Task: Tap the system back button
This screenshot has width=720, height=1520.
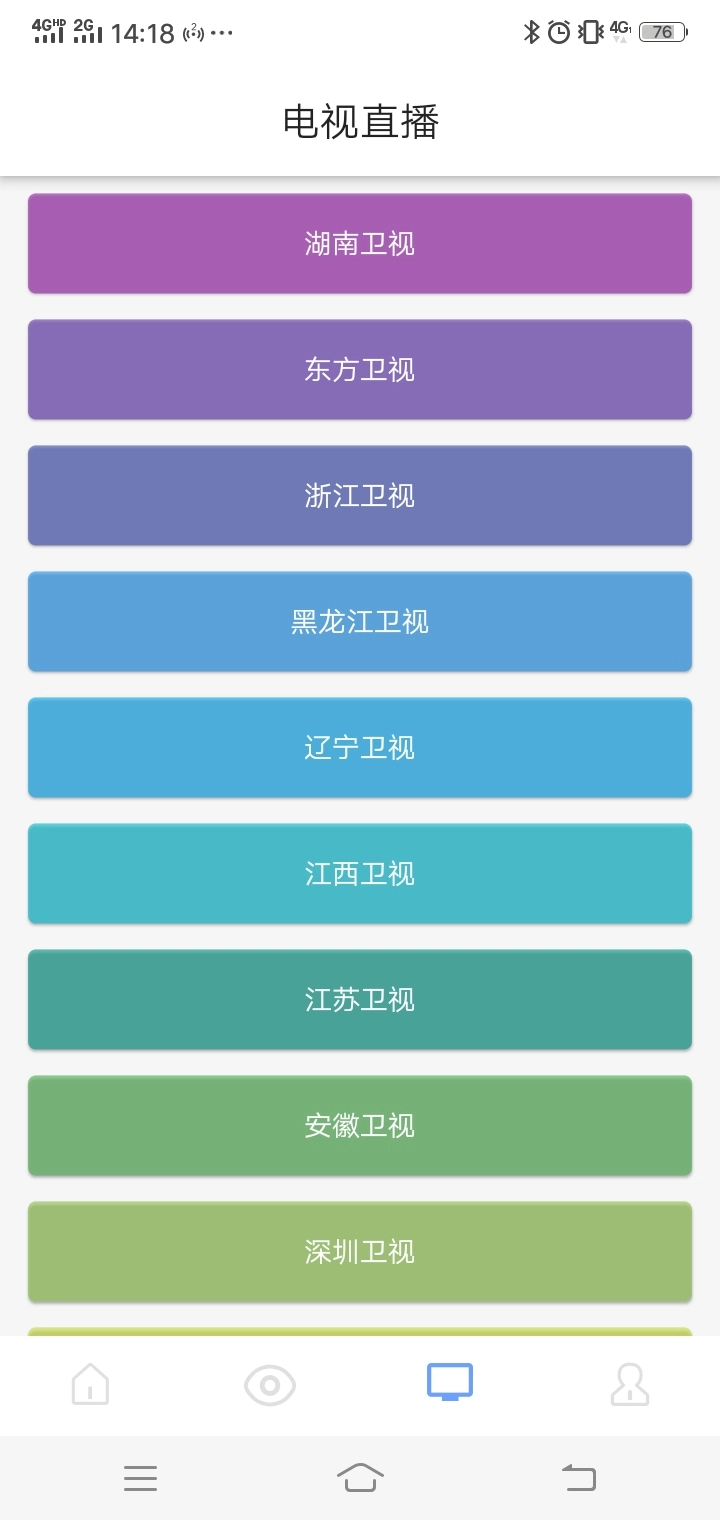Action: pos(579,1477)
